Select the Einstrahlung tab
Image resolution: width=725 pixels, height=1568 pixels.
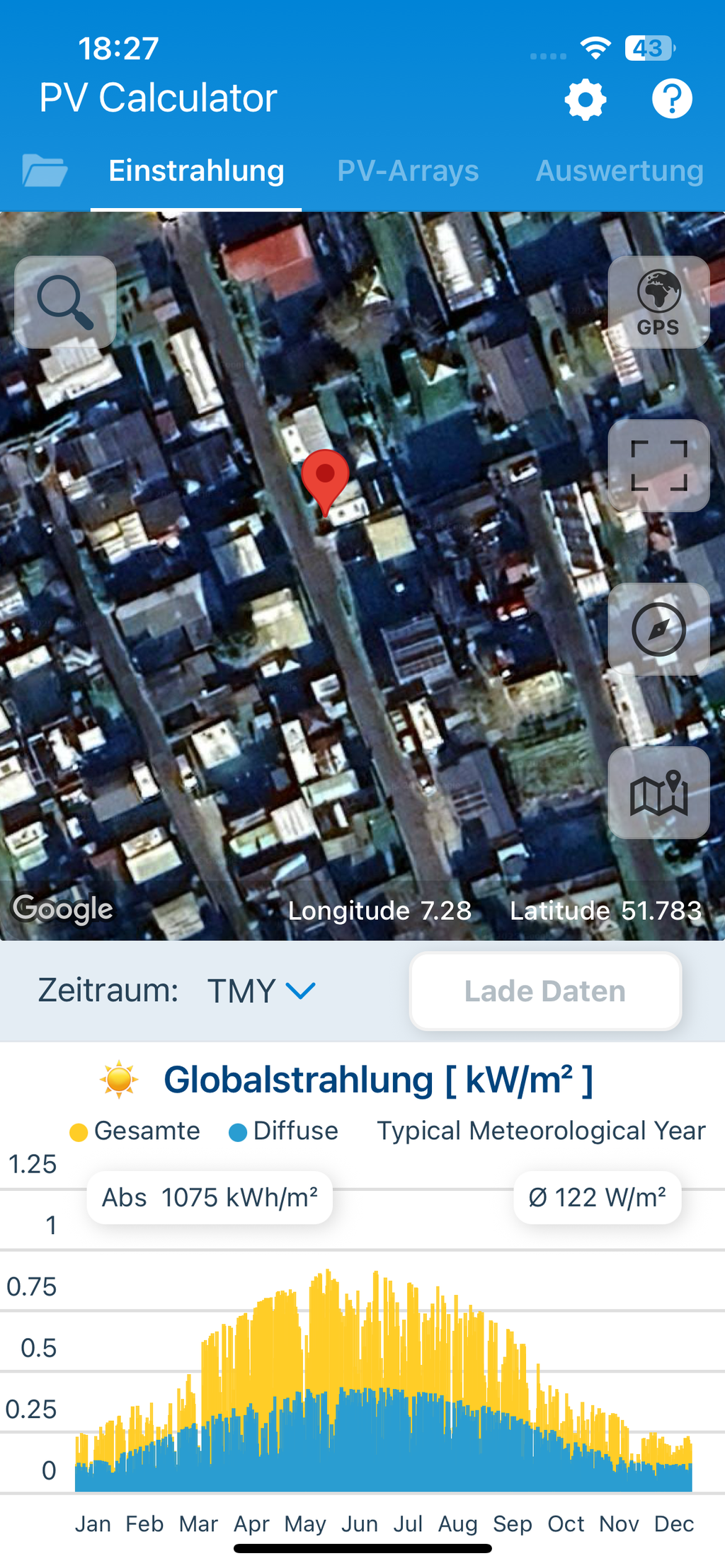point(196,171)
